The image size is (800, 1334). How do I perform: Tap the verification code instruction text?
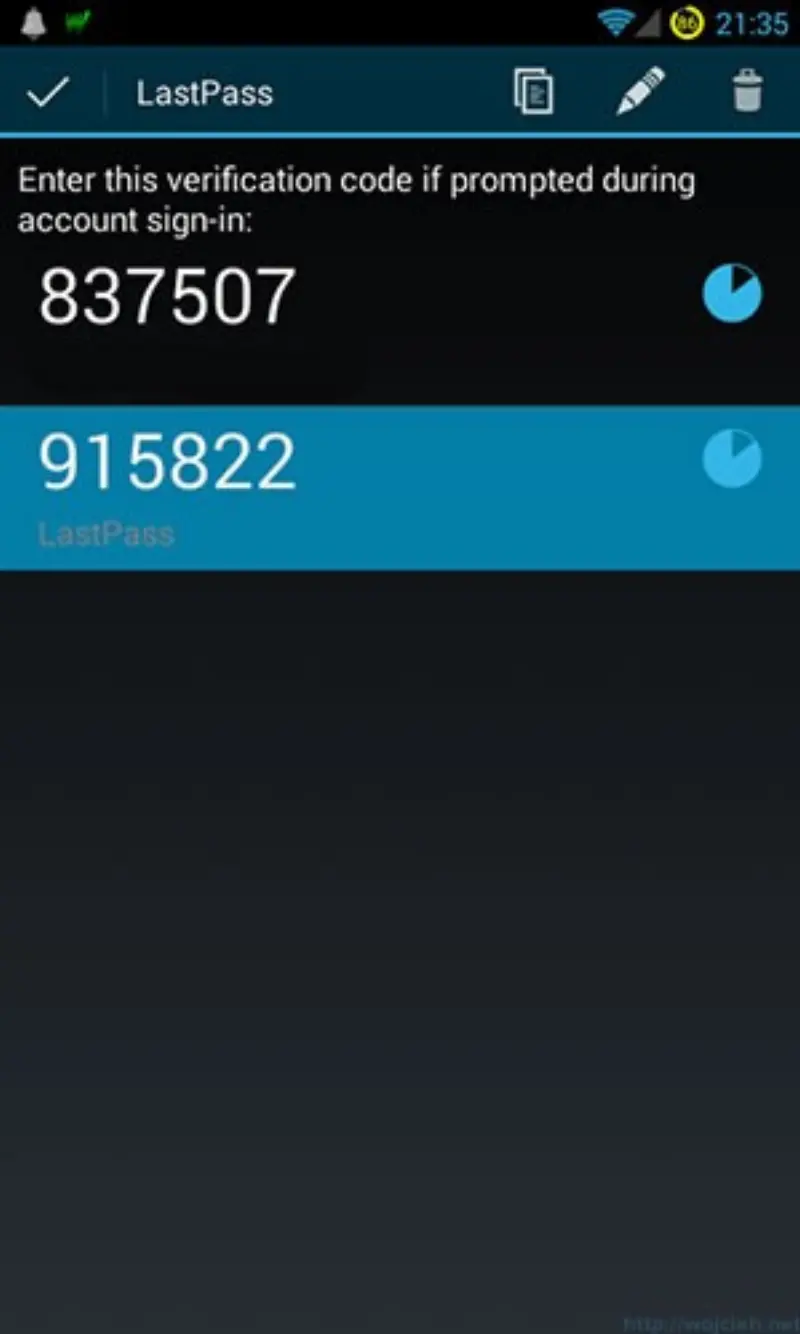point(355,199)
